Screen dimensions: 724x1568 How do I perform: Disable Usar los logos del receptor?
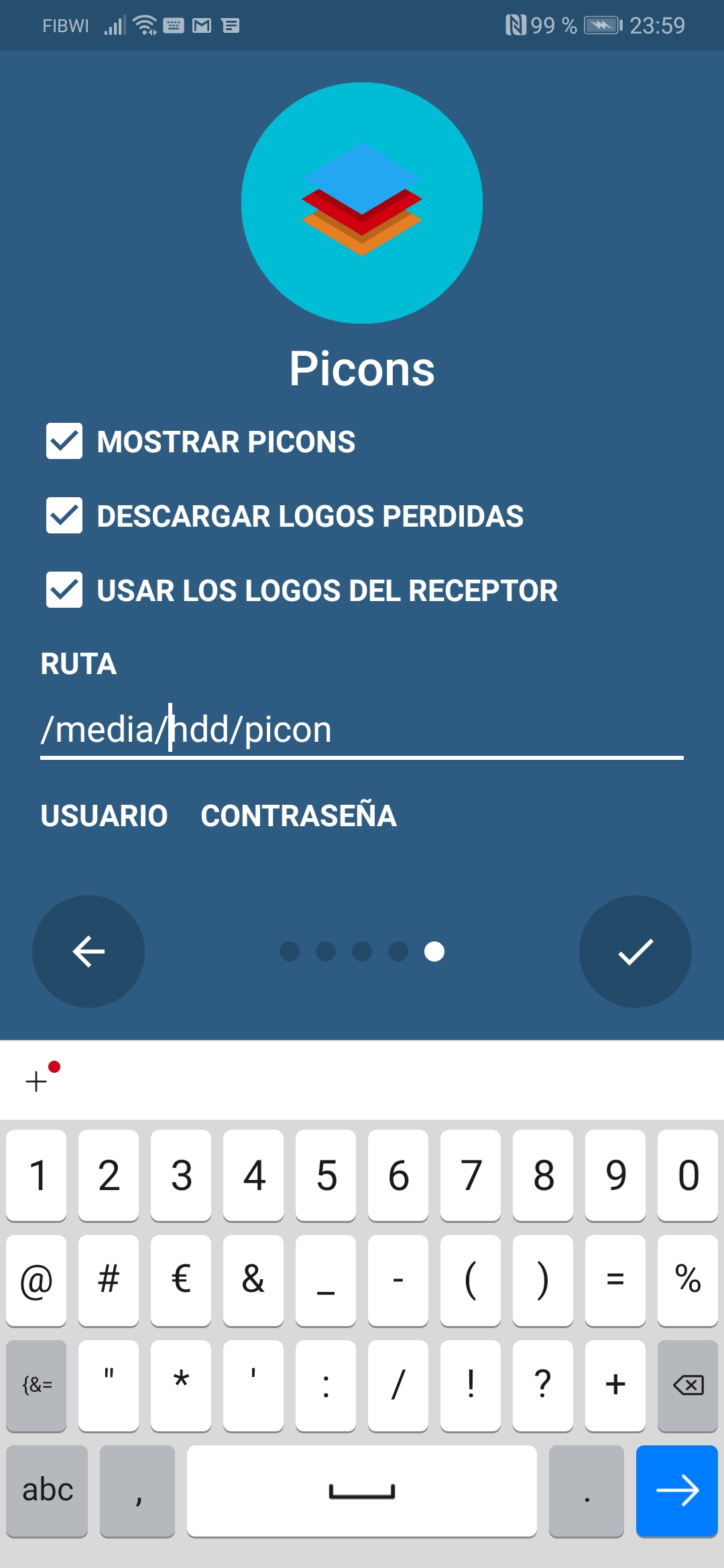click(x=64, y=590)
